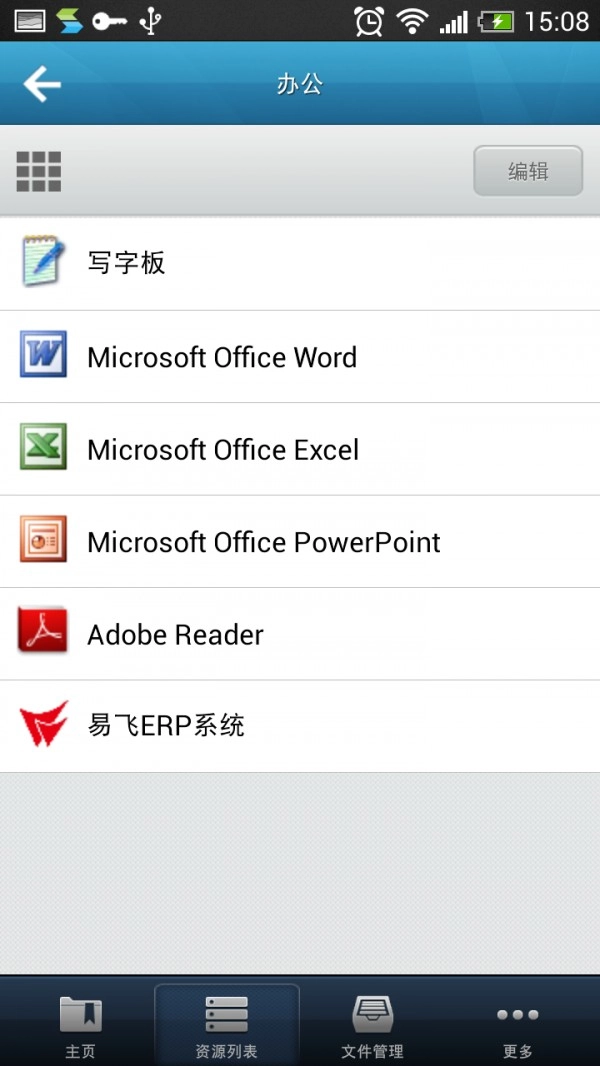600x1066 pixels.
Task: Tap the 编辑 edit button
Action: (x=527, y=171)
